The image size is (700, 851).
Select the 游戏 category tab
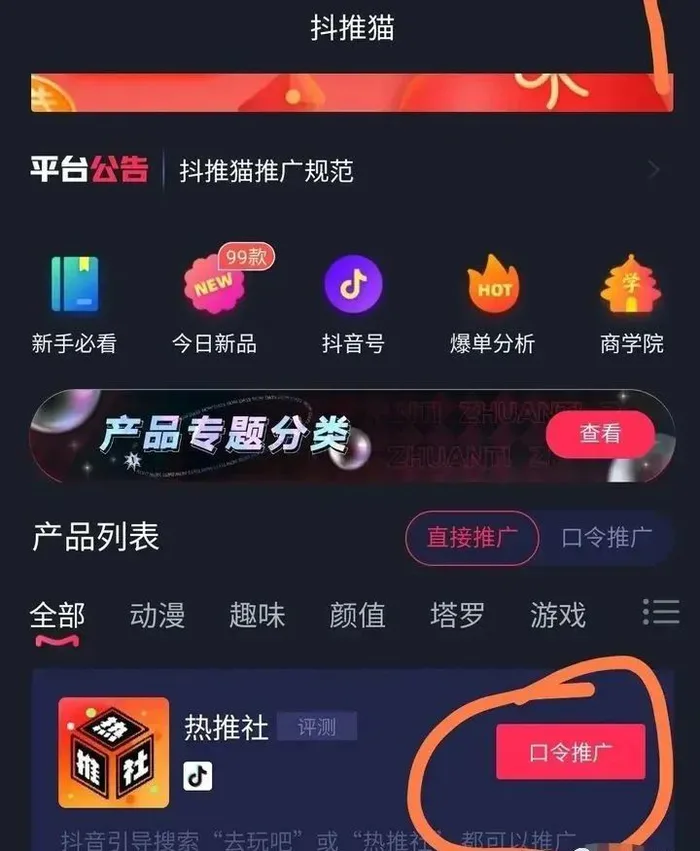pyautogui.click(x=557, y=615)
